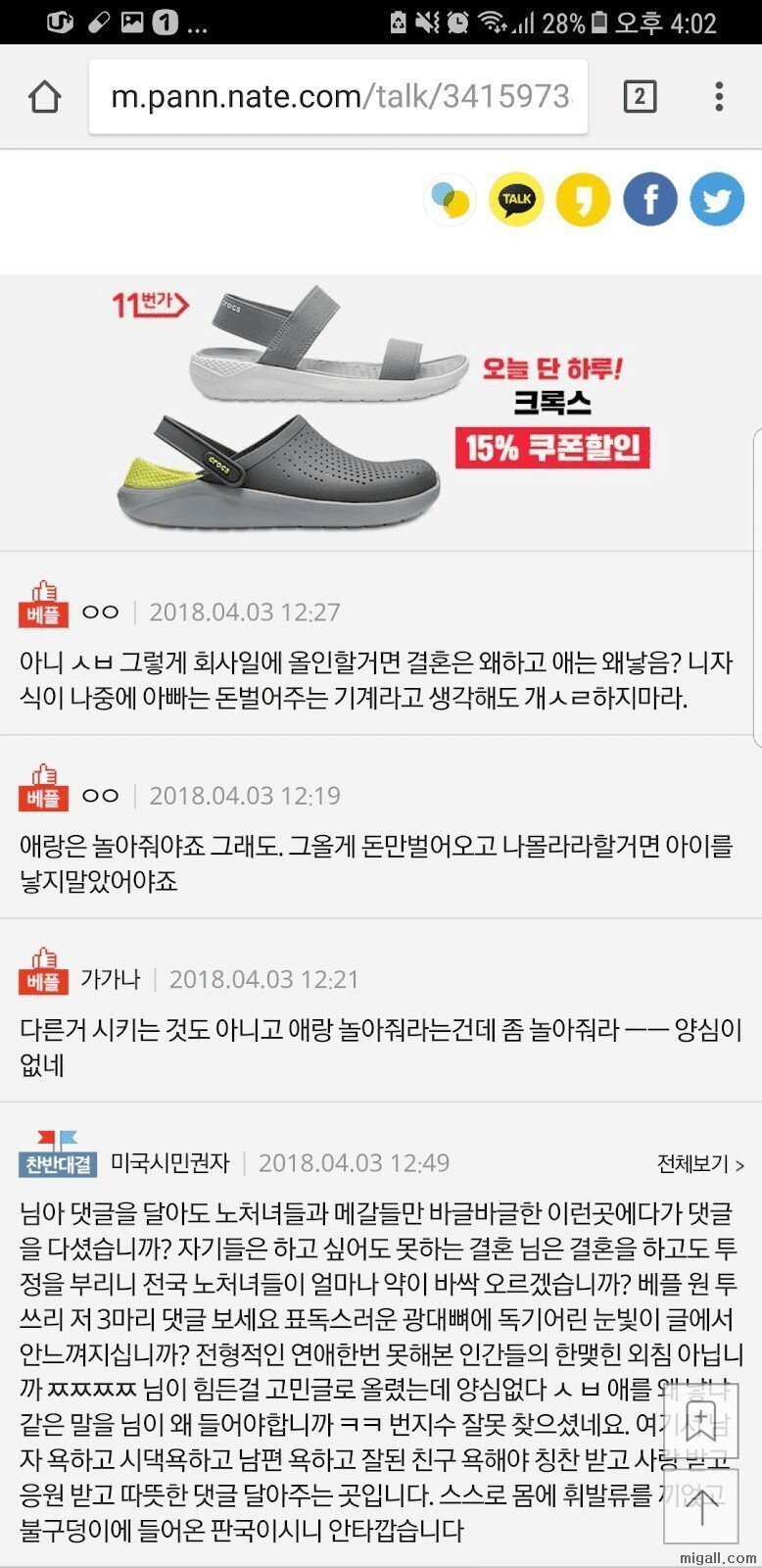Viewport: 762px width, 1568px height.
Task: Tap the m.pann.nate.com address bar
Action: coord(338,96)
